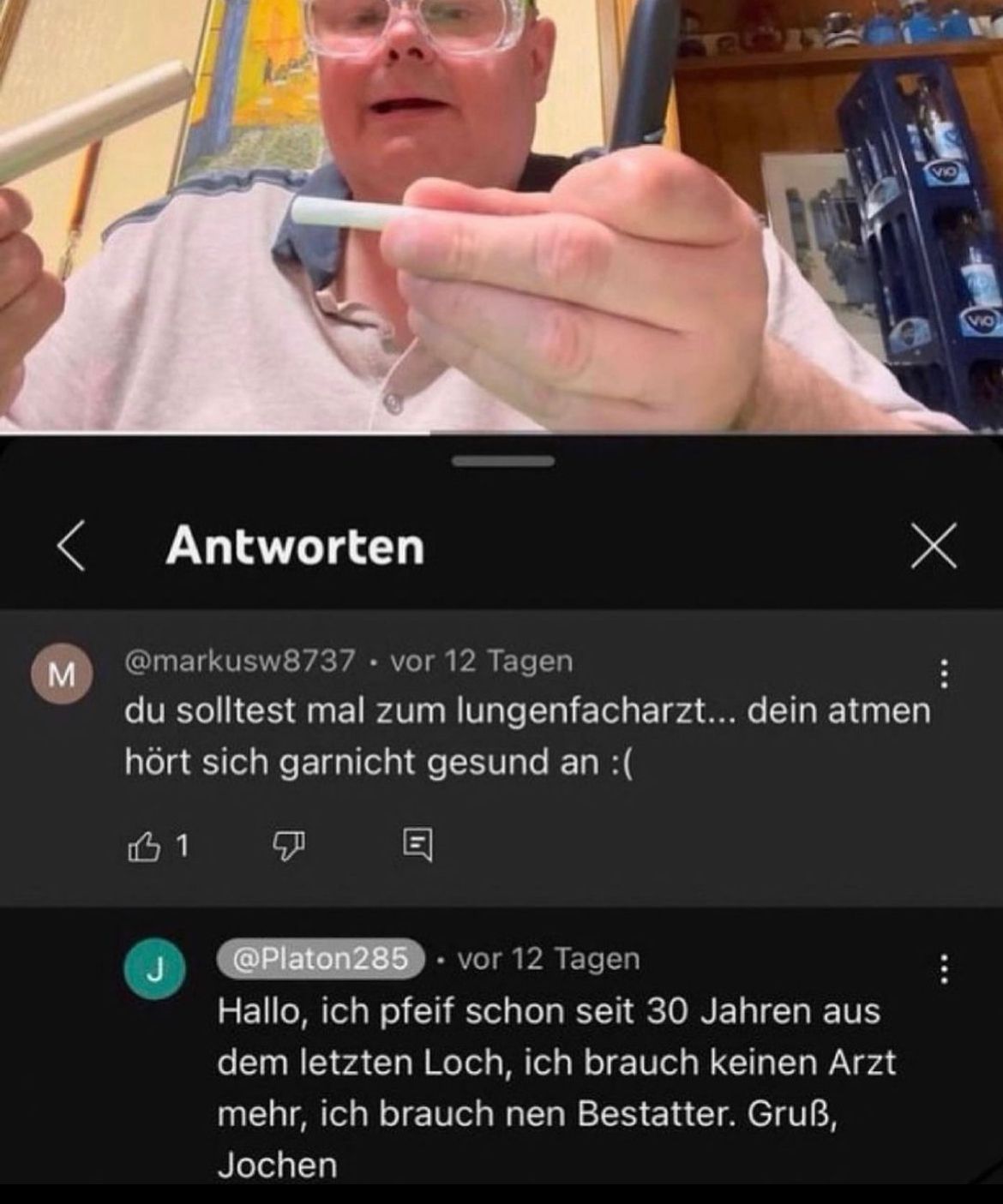The width and height of the screenshot is (1003, 1204).
Task: View @markusw8737's profile via the M avatar
Action: (61, 674)
